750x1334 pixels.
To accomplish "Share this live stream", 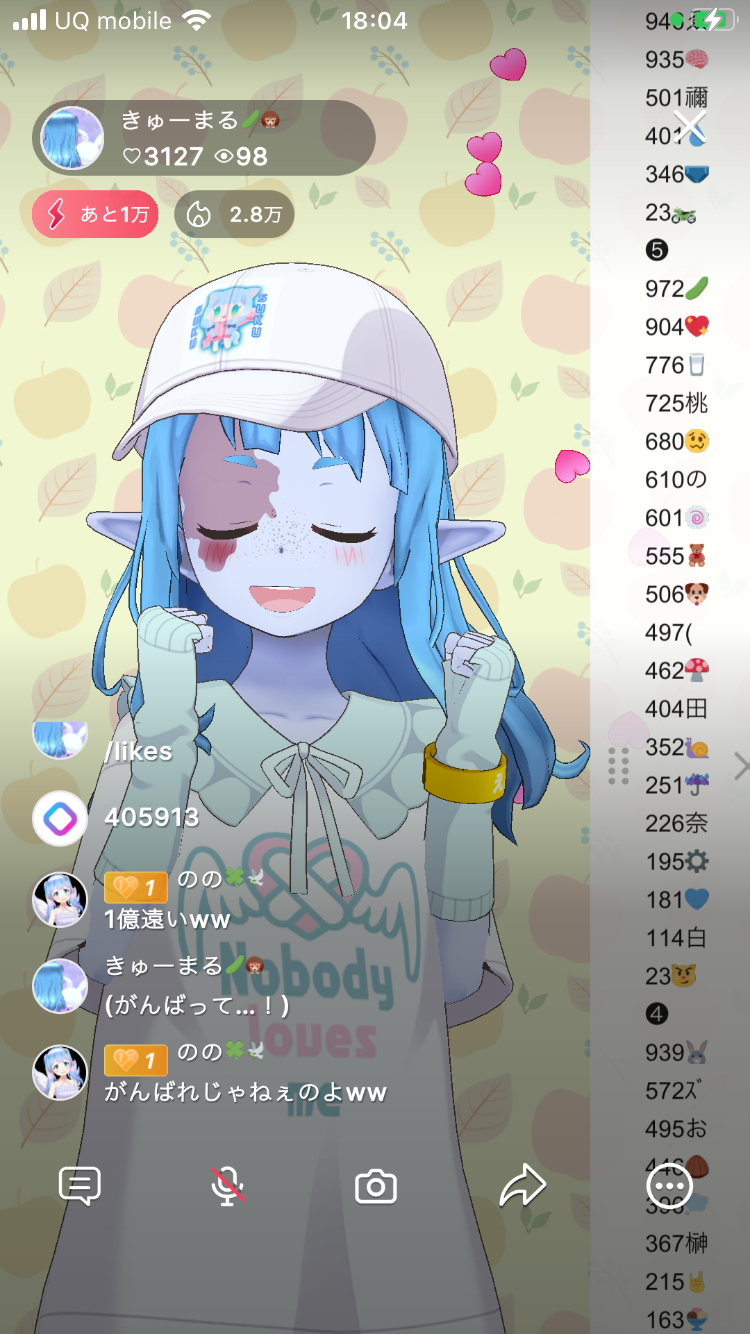I will pos(522,1187).
